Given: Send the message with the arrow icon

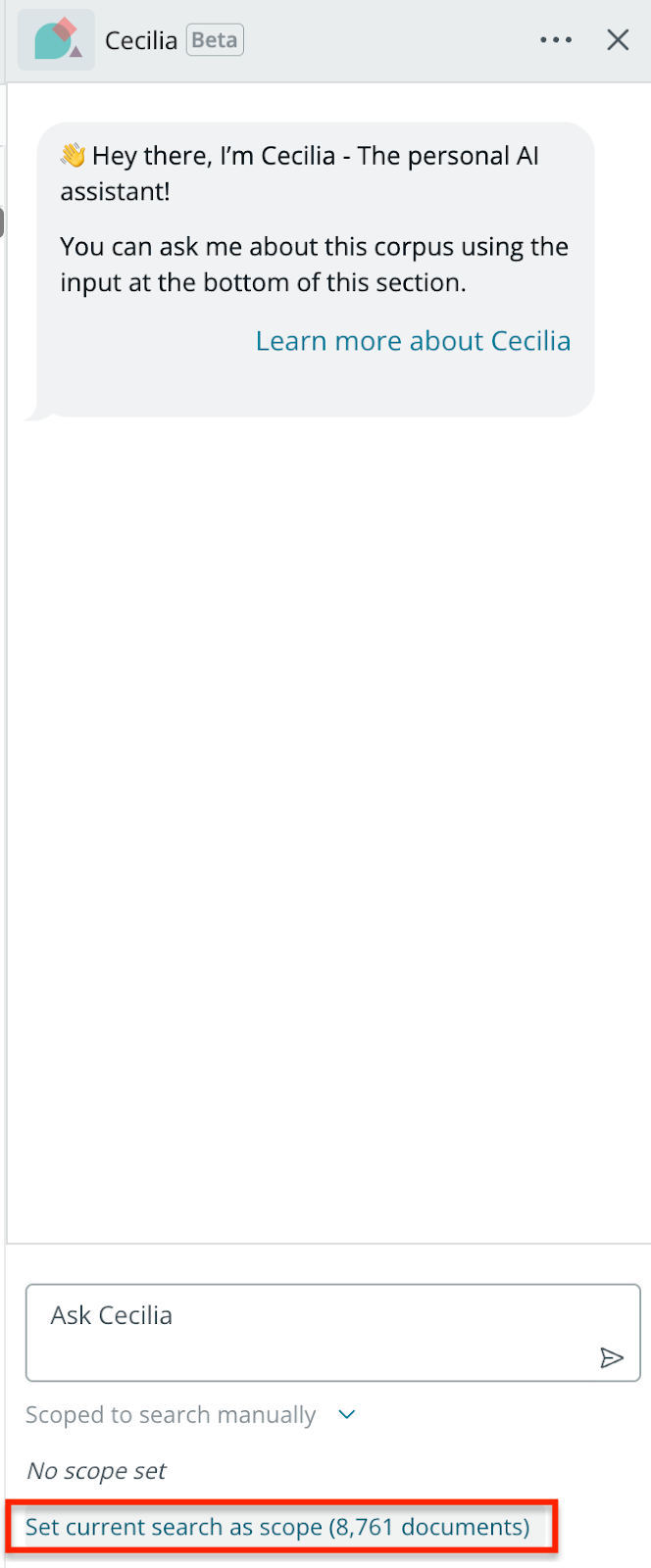Looking at the screenshot, I should coord(612,1357).
